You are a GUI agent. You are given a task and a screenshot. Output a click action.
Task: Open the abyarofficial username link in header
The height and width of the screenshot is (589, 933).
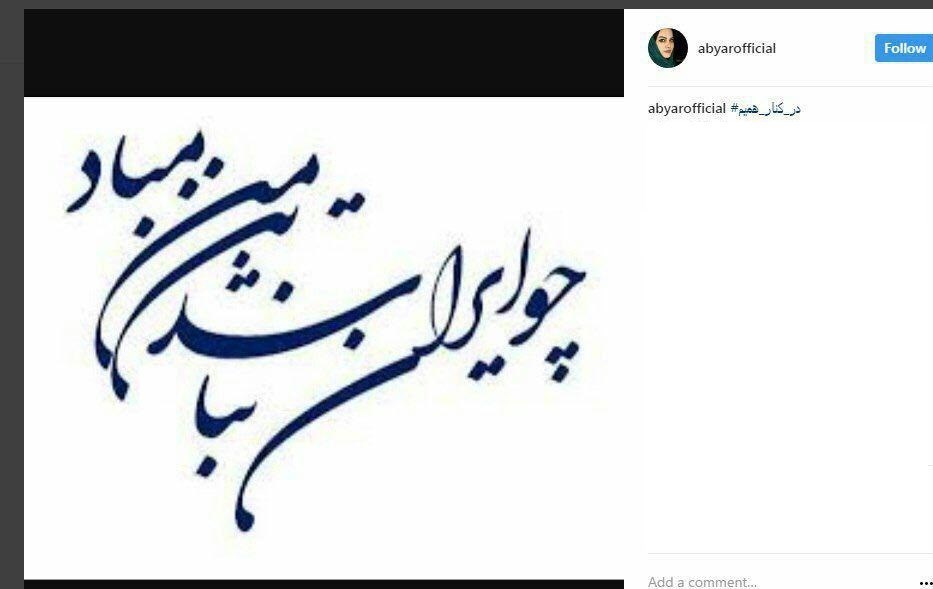pyautogui.click(x=737, y=48)
